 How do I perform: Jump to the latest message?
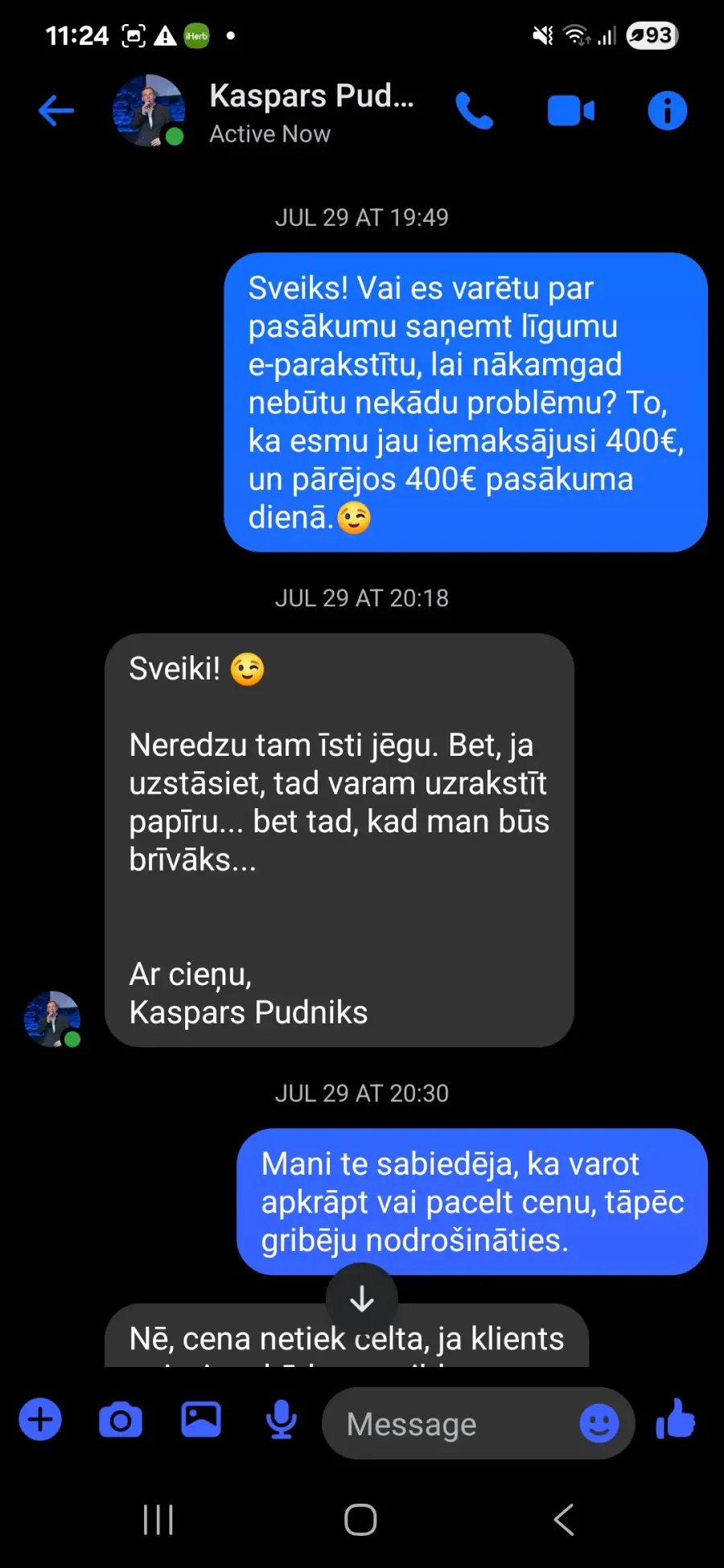(x=362, y=1298)
